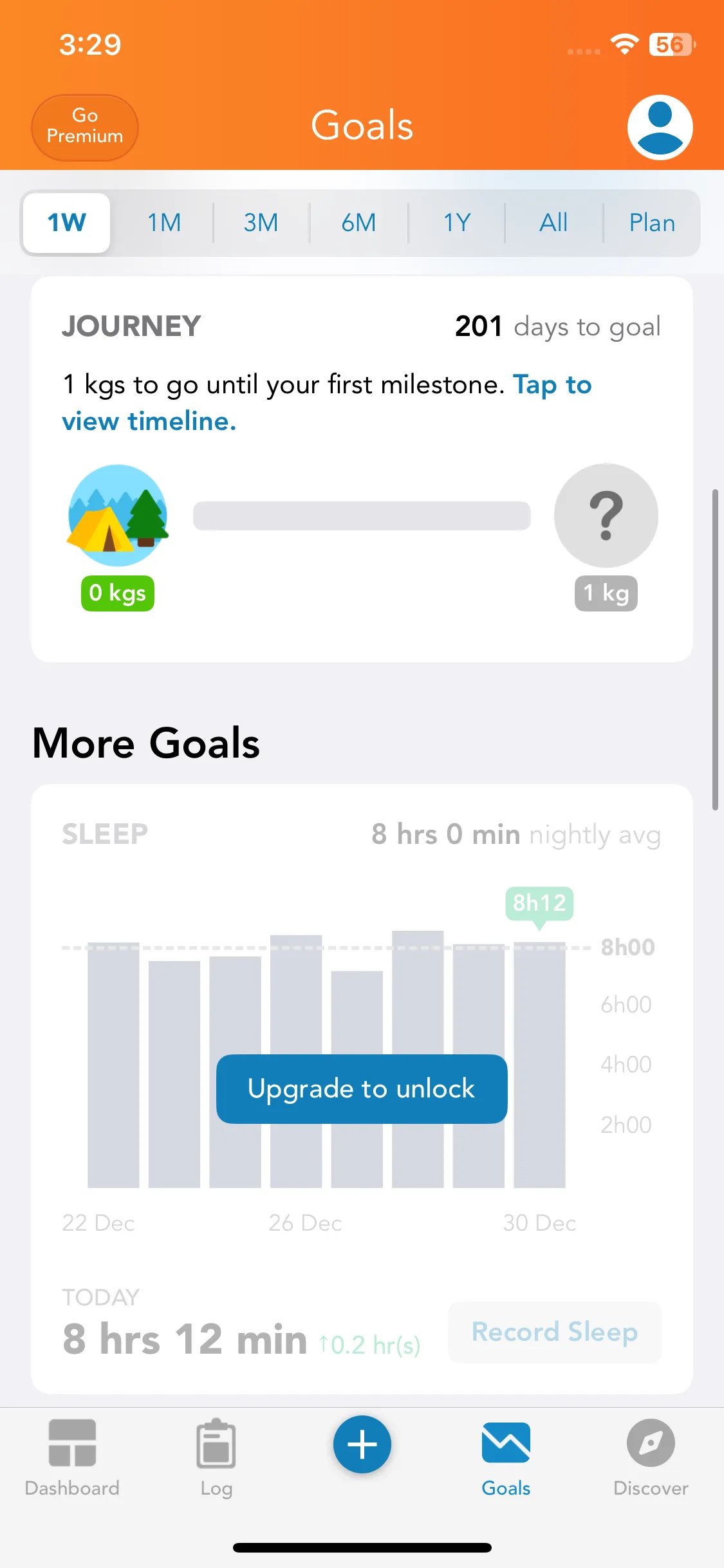Open the Plan segment
Image resolution: width=724 pixels, height=1568 pixels.
click(x=652, y=223)
